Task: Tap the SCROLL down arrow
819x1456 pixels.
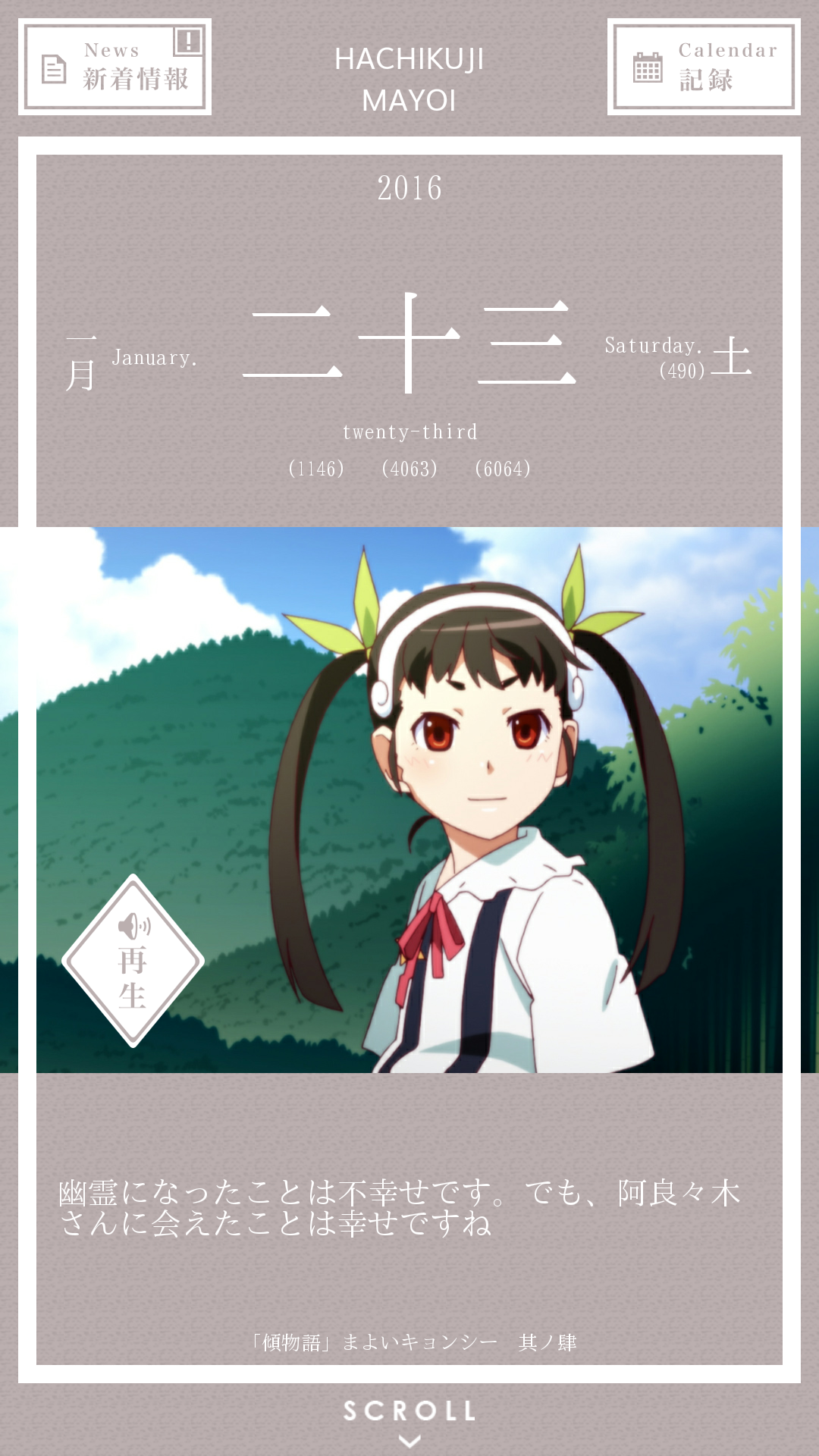Action: click(x=409, y=1440)
